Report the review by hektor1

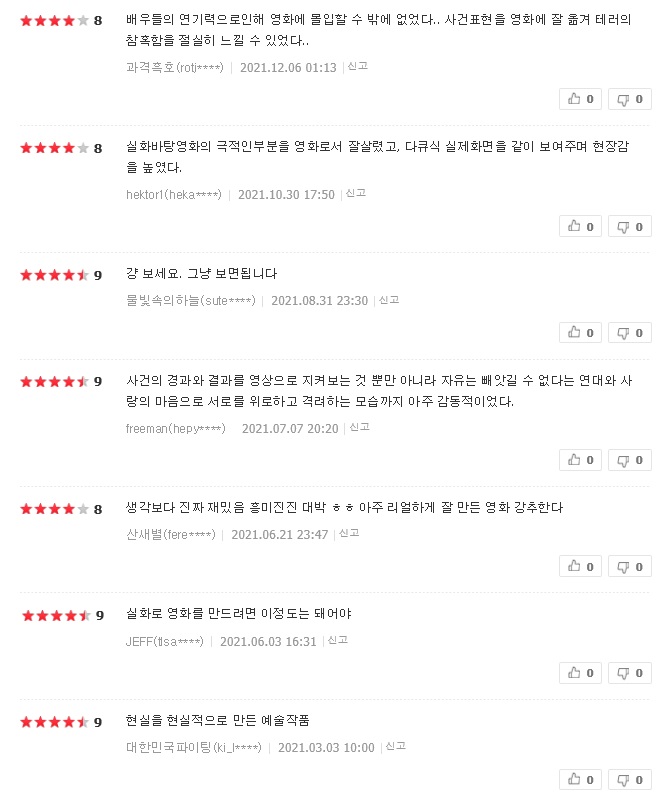click(356, 194)
